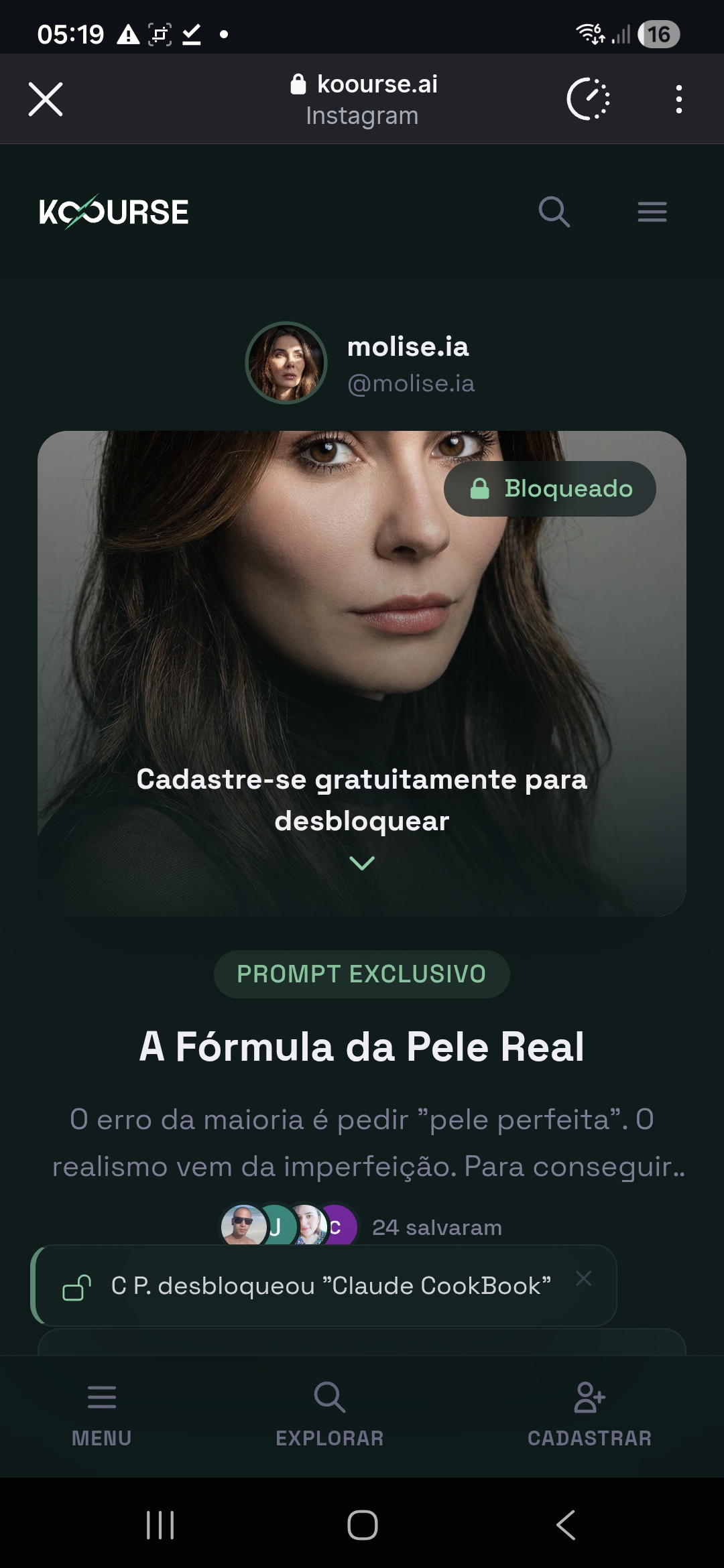Image resolution: width=724 pixels, height=1568 pixels.
Task: Open the browser reader speed icon
Action: 588,99
